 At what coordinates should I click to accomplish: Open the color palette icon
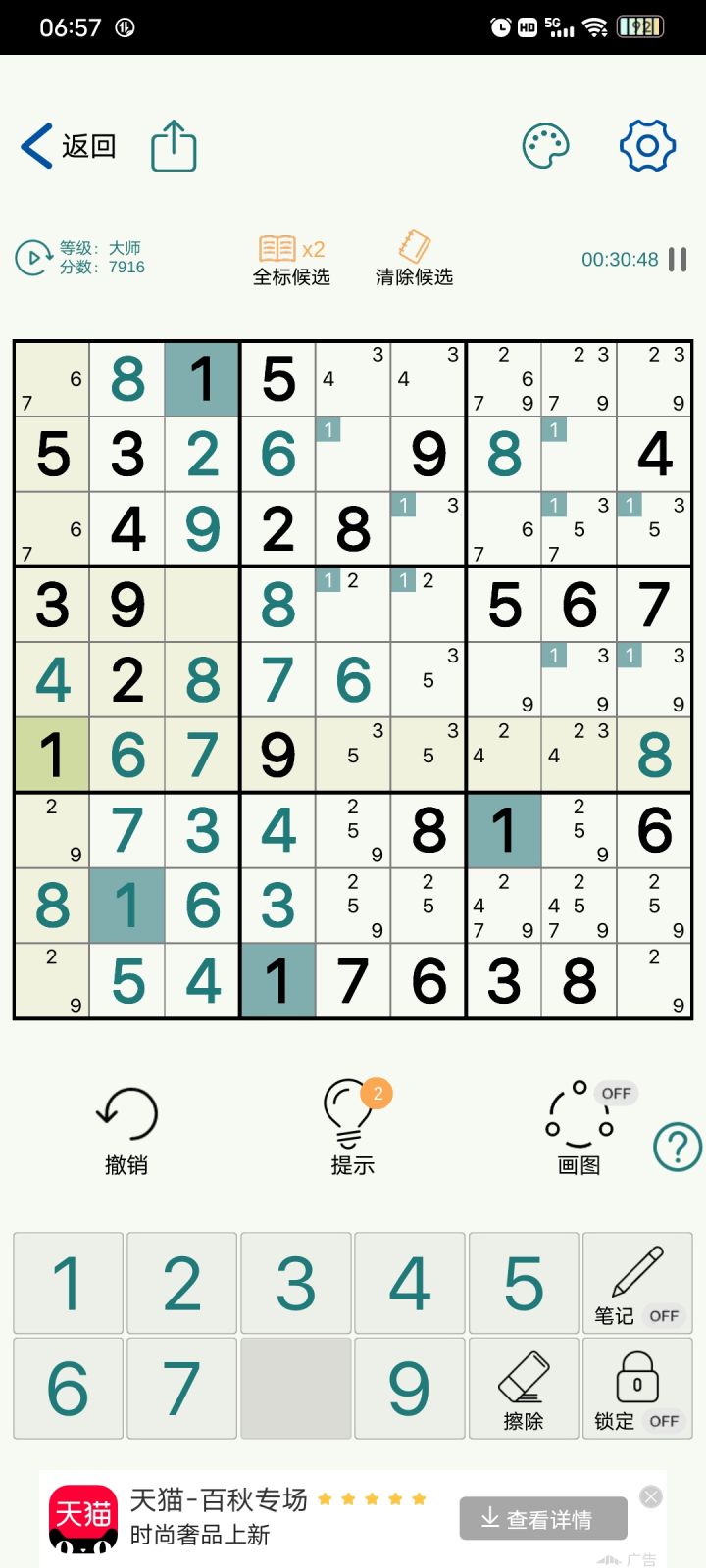point(546,144)
